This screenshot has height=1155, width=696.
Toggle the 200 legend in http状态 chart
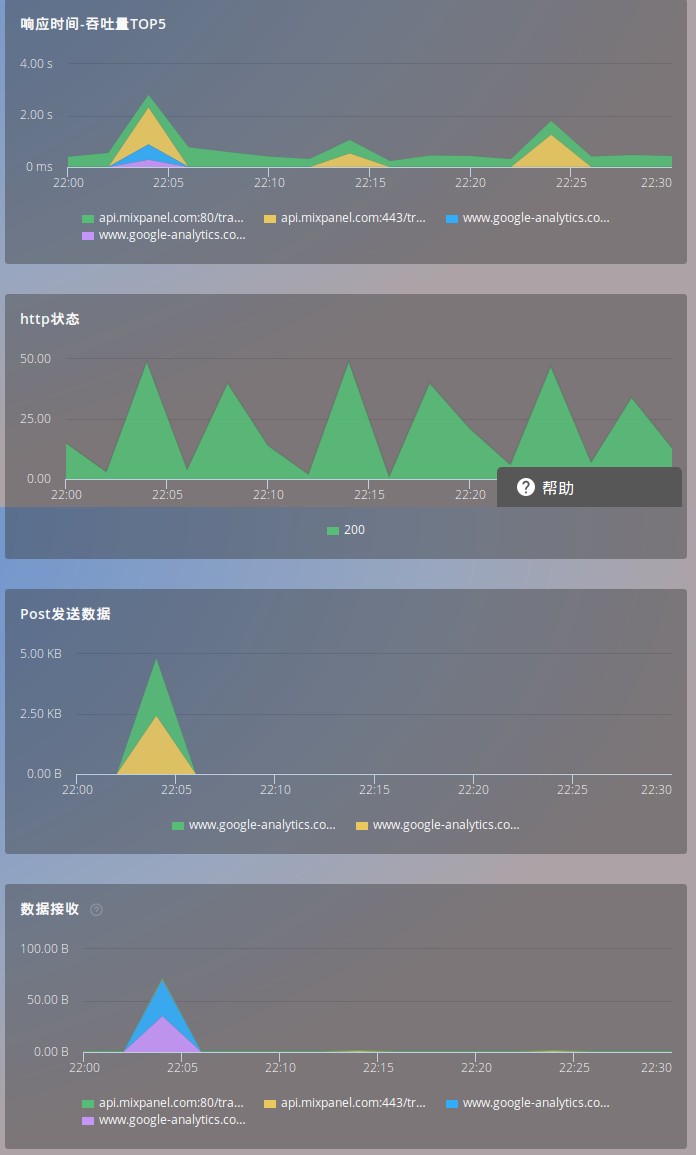pyautogui.click(x=345, y=530)
